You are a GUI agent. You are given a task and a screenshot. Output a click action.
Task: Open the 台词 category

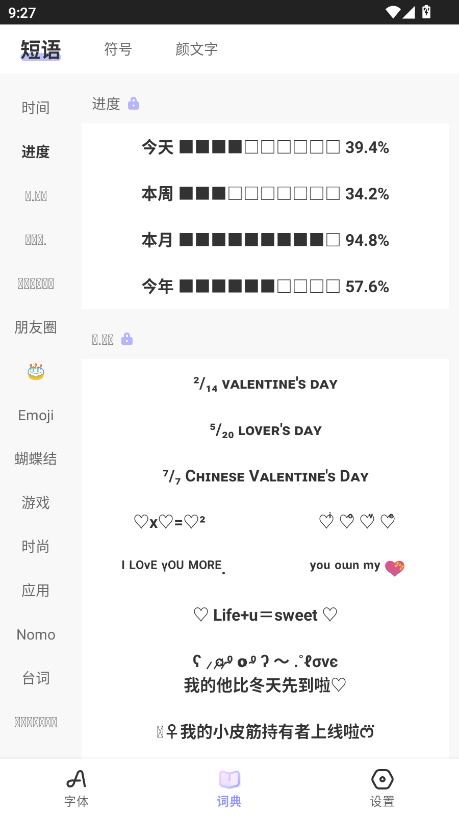(35, 678)
